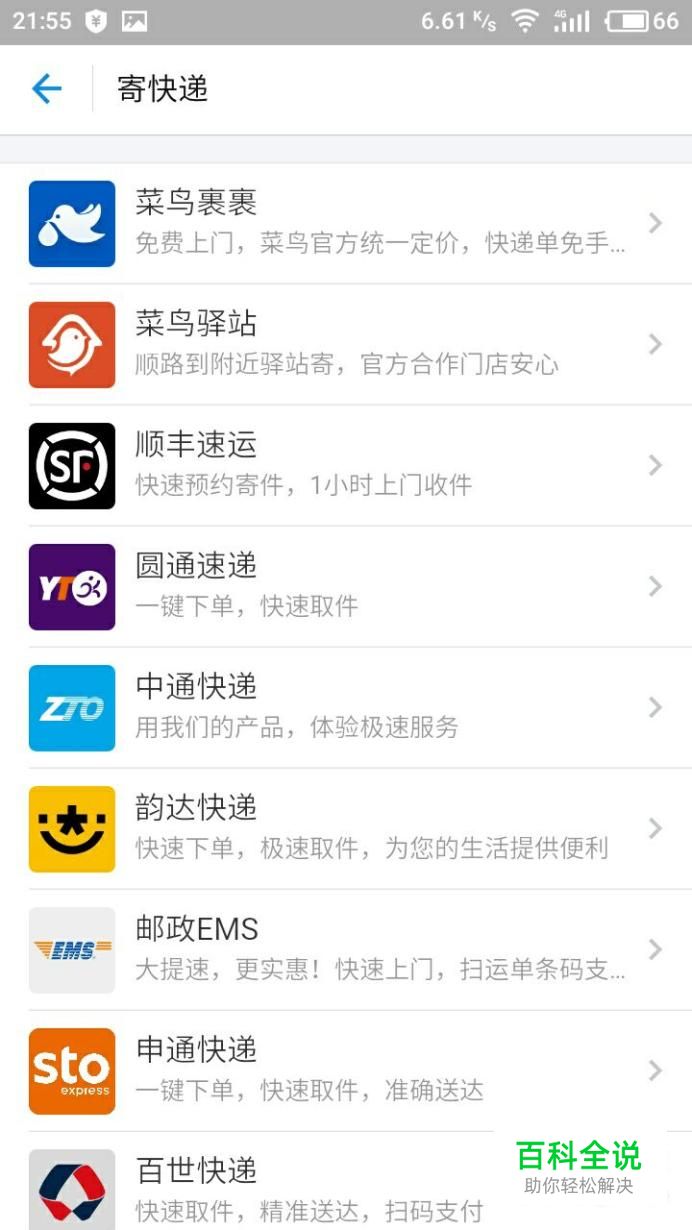692x1230 pixels.
Task: Select 韵达快递 courier
Action: tap(346, 829)
